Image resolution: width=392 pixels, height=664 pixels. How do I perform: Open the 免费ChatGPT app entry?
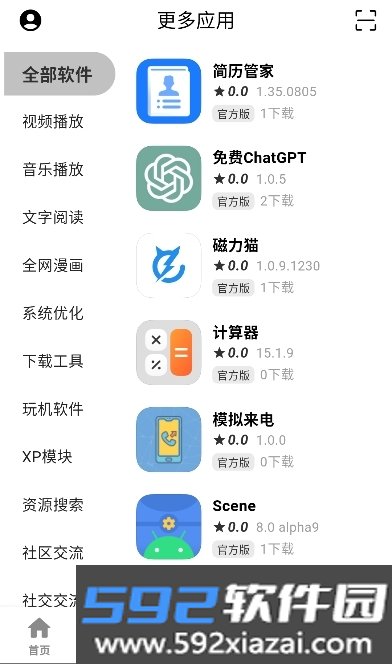click(258, 178)
